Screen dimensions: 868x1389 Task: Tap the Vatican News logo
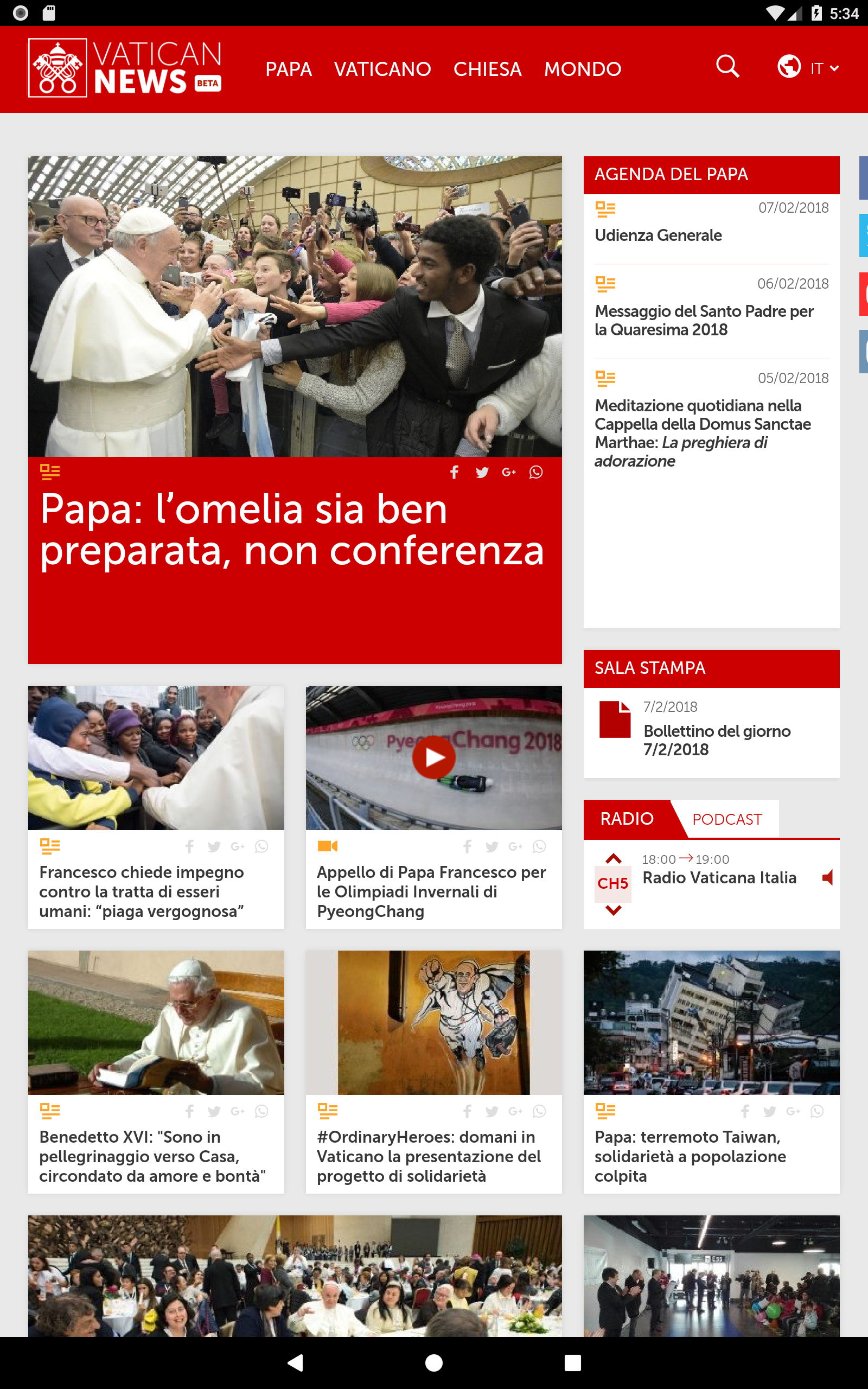(125, 68)
